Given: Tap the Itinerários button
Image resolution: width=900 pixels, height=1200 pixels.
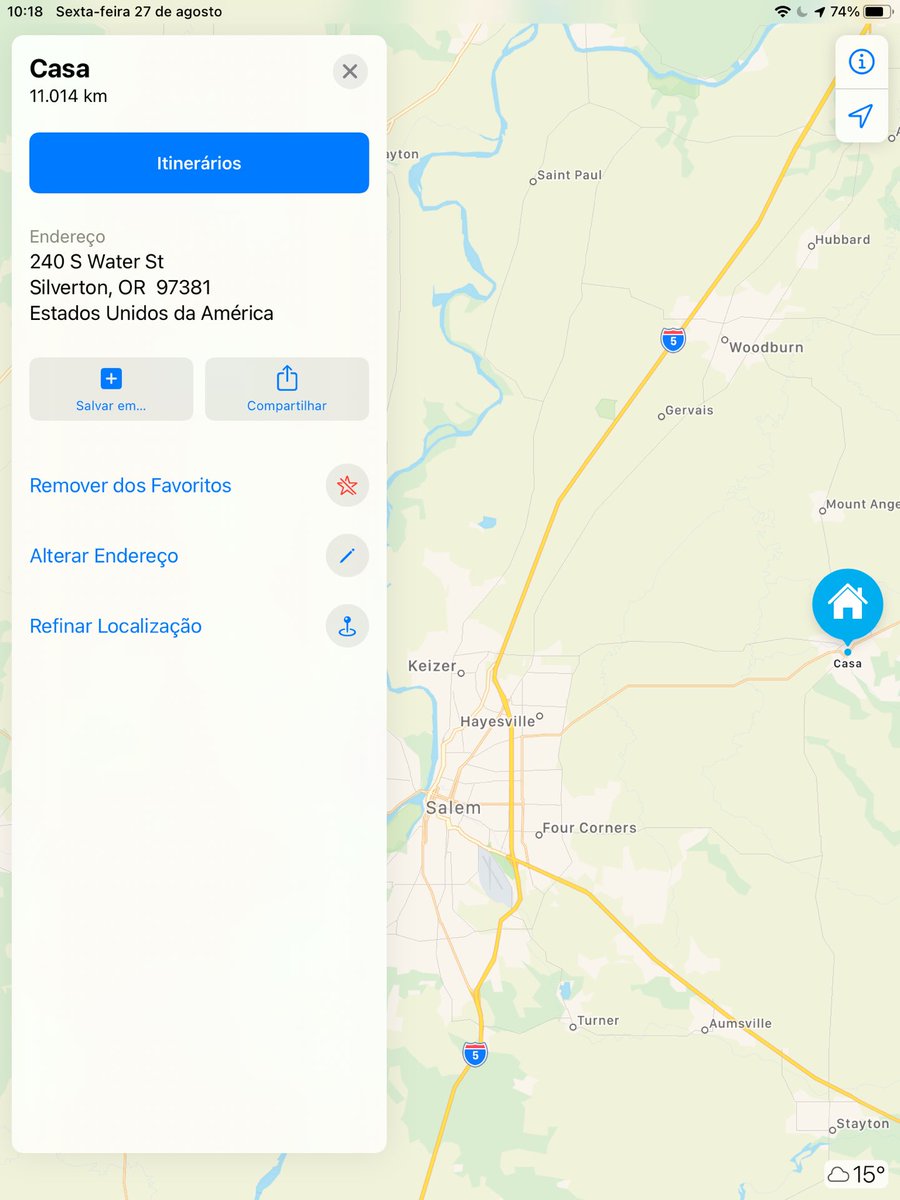Looking at the screenshot, I should [199, 163].
